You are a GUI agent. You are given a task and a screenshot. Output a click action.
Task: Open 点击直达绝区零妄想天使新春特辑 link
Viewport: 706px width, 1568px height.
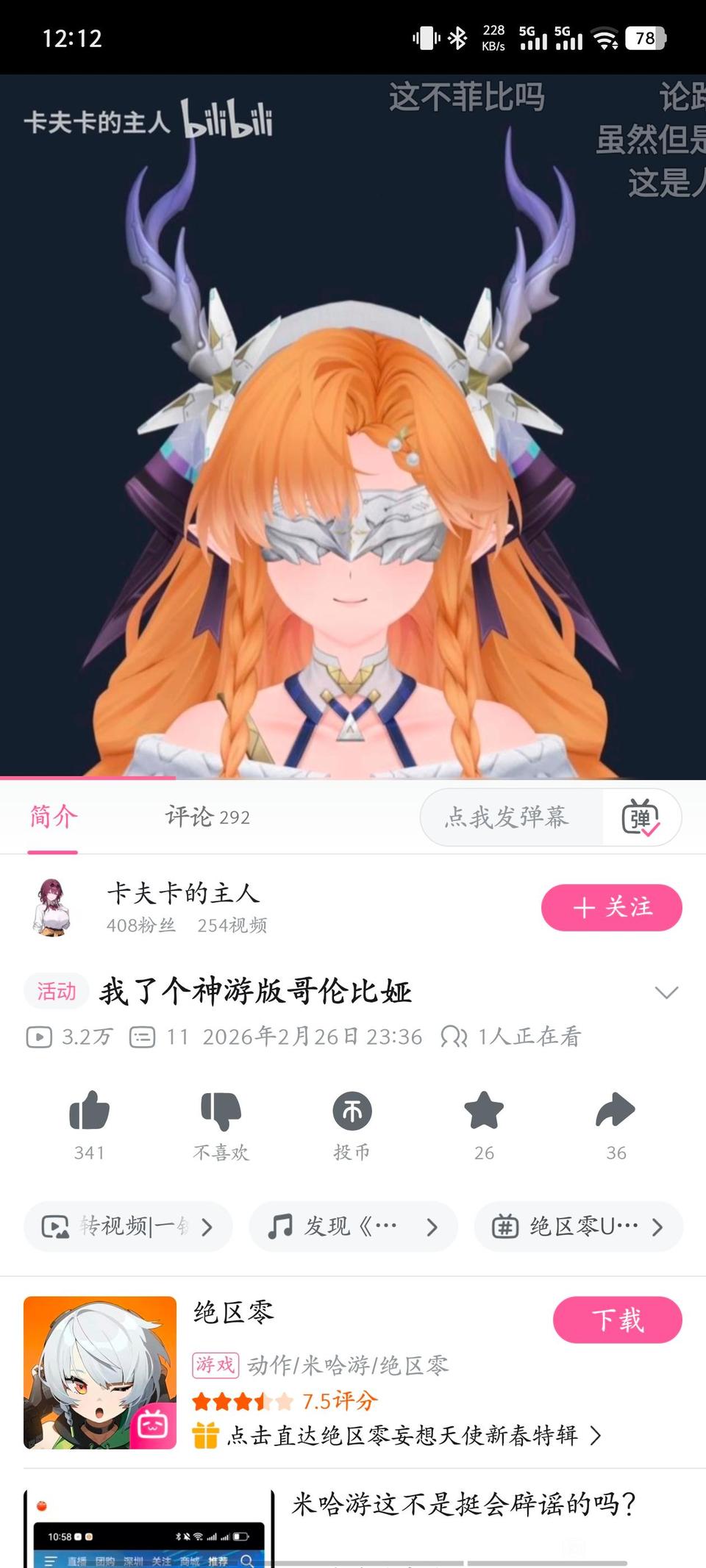click(403, 1435)
